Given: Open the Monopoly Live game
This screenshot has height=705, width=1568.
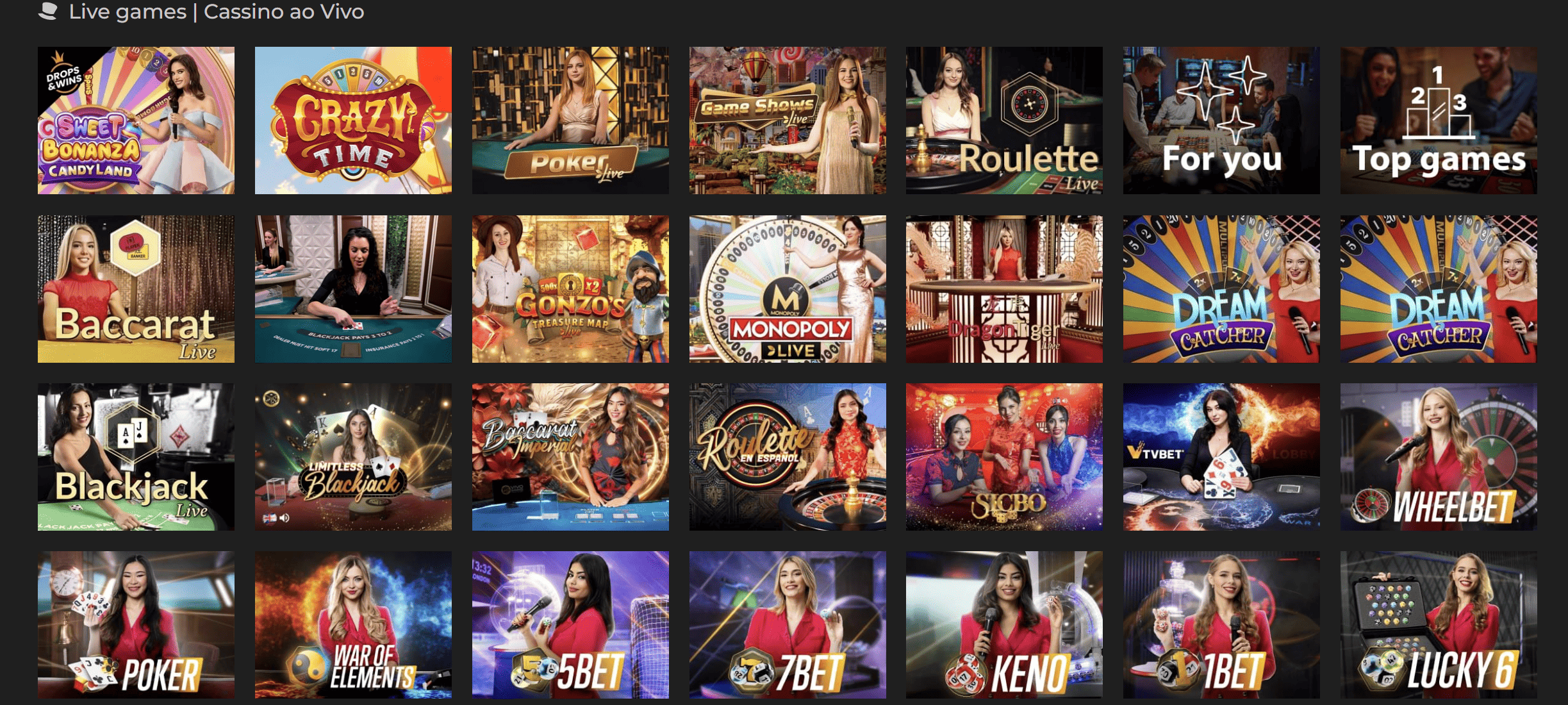Looking at the screenshot, I should (x=788, y=288).
